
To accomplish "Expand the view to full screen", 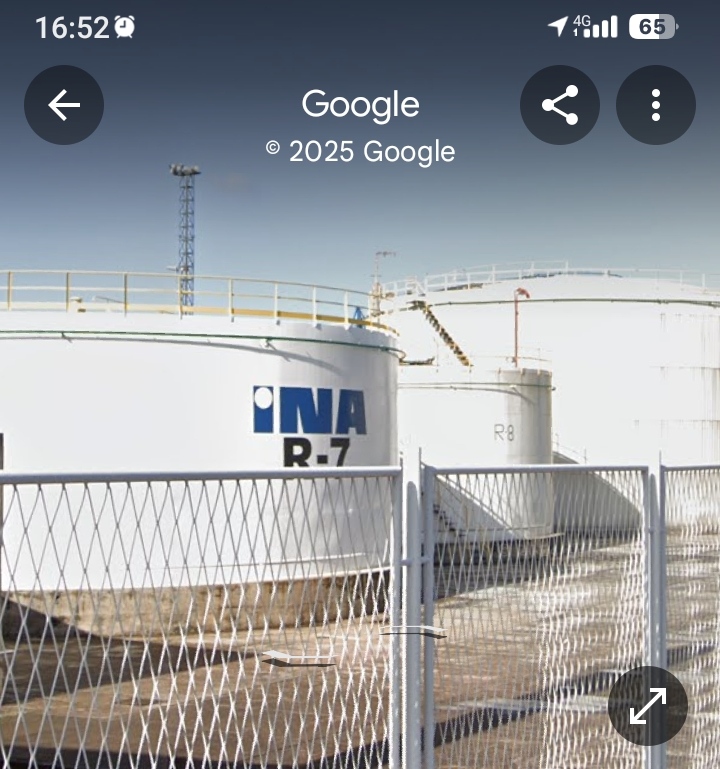I will pos(648,706).
